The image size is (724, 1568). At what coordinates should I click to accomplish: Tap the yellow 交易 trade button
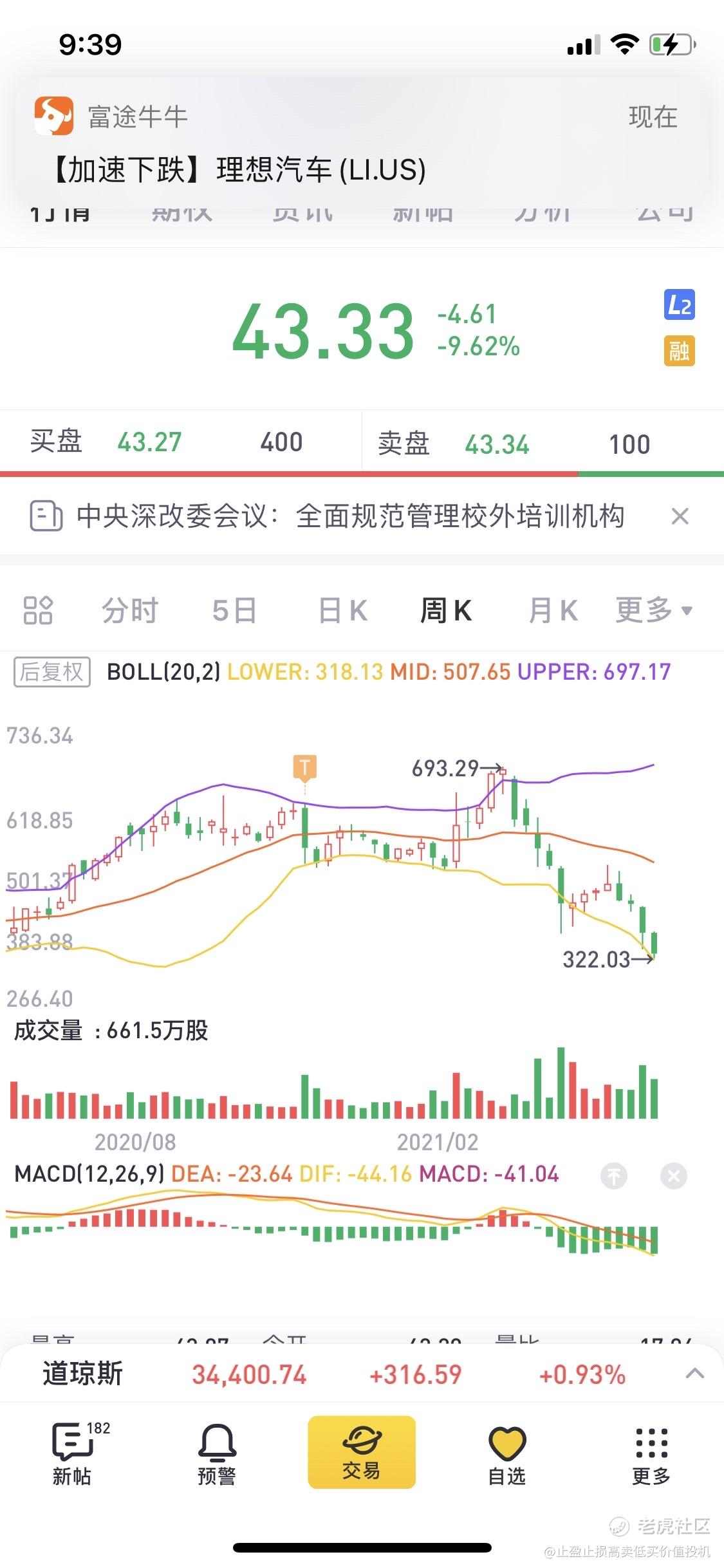pos(362,1452)
